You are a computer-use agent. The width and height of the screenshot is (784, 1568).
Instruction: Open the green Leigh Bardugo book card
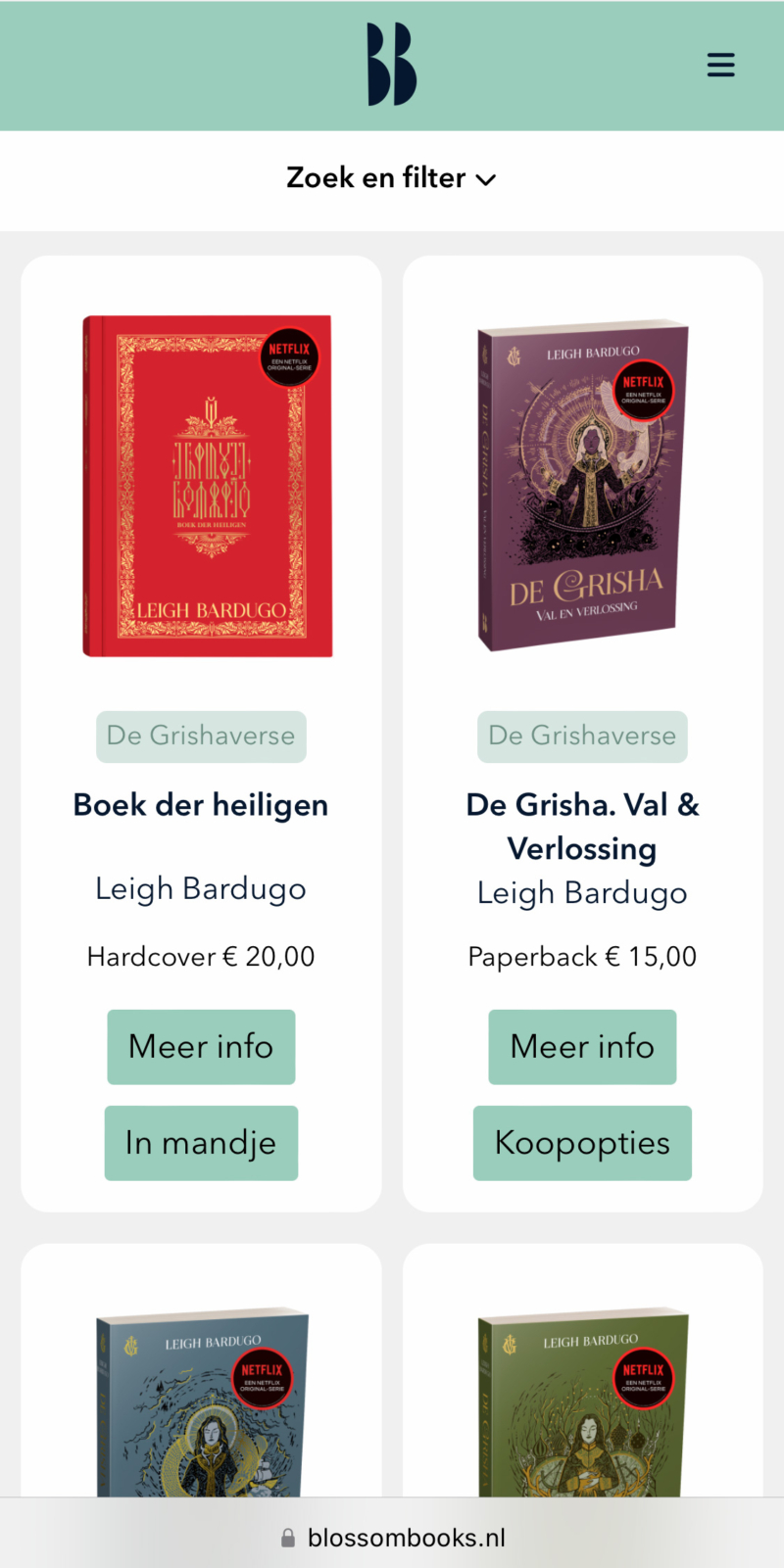583,1401
